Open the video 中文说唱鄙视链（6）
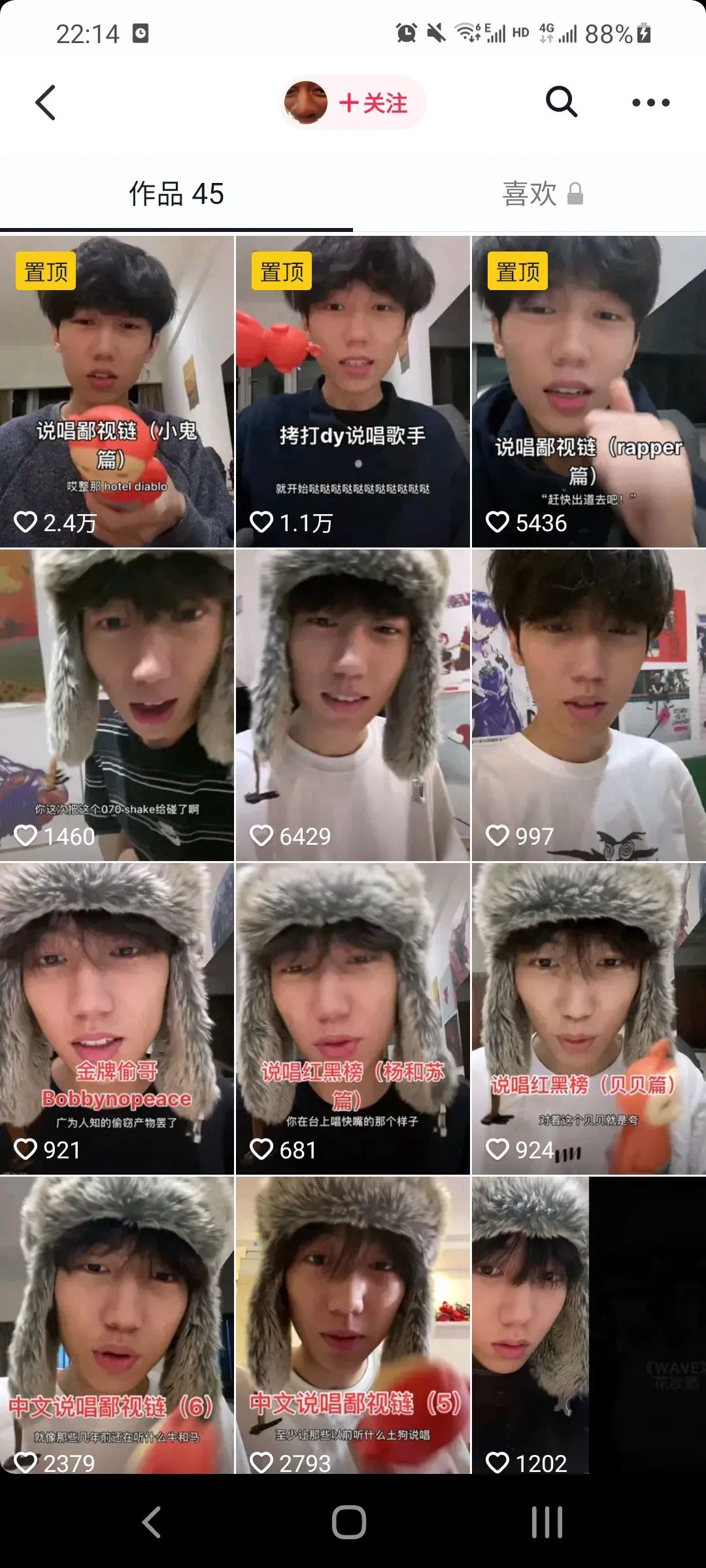 (x=117, y=1326)
